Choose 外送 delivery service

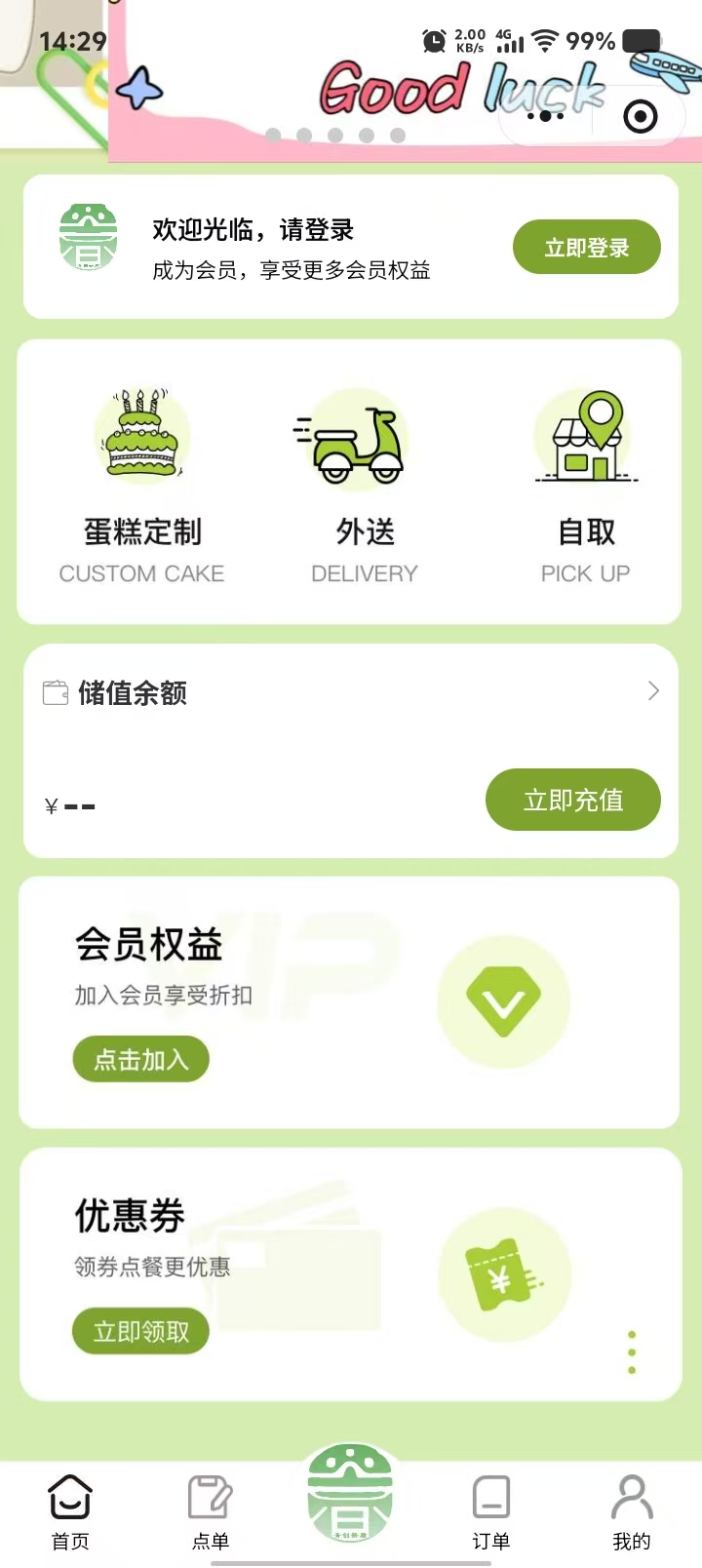[364, 484]
